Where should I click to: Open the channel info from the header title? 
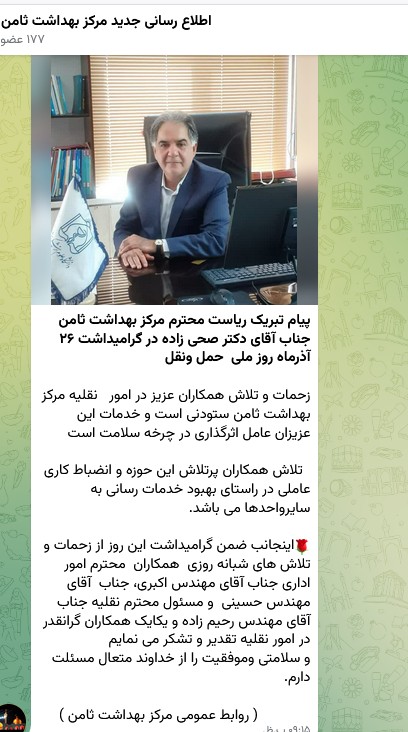[x=106, y=21]
